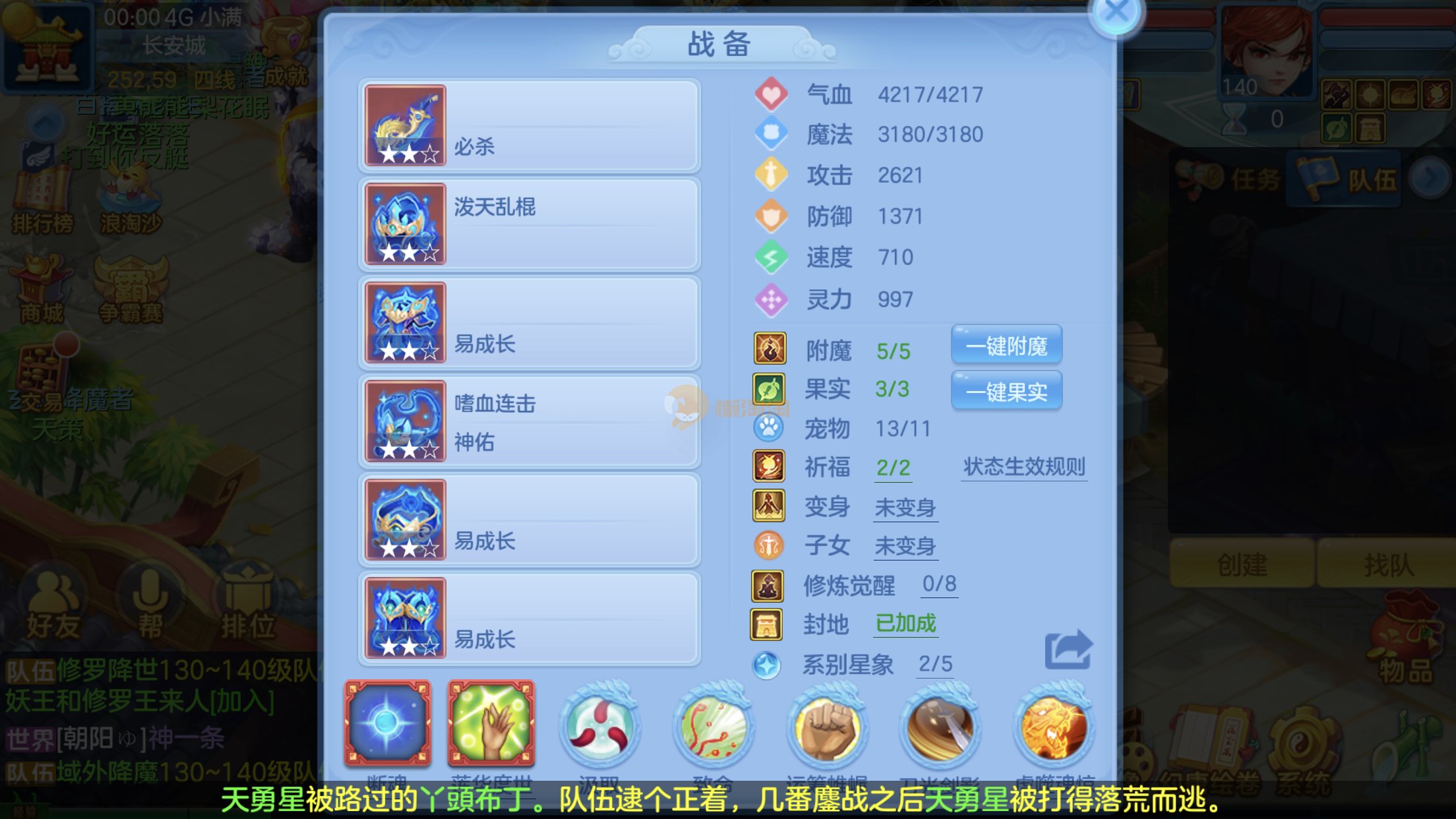Tap the 一键附魔 button
This screenshot has width=1456, height=819.
coord(1006,346)
